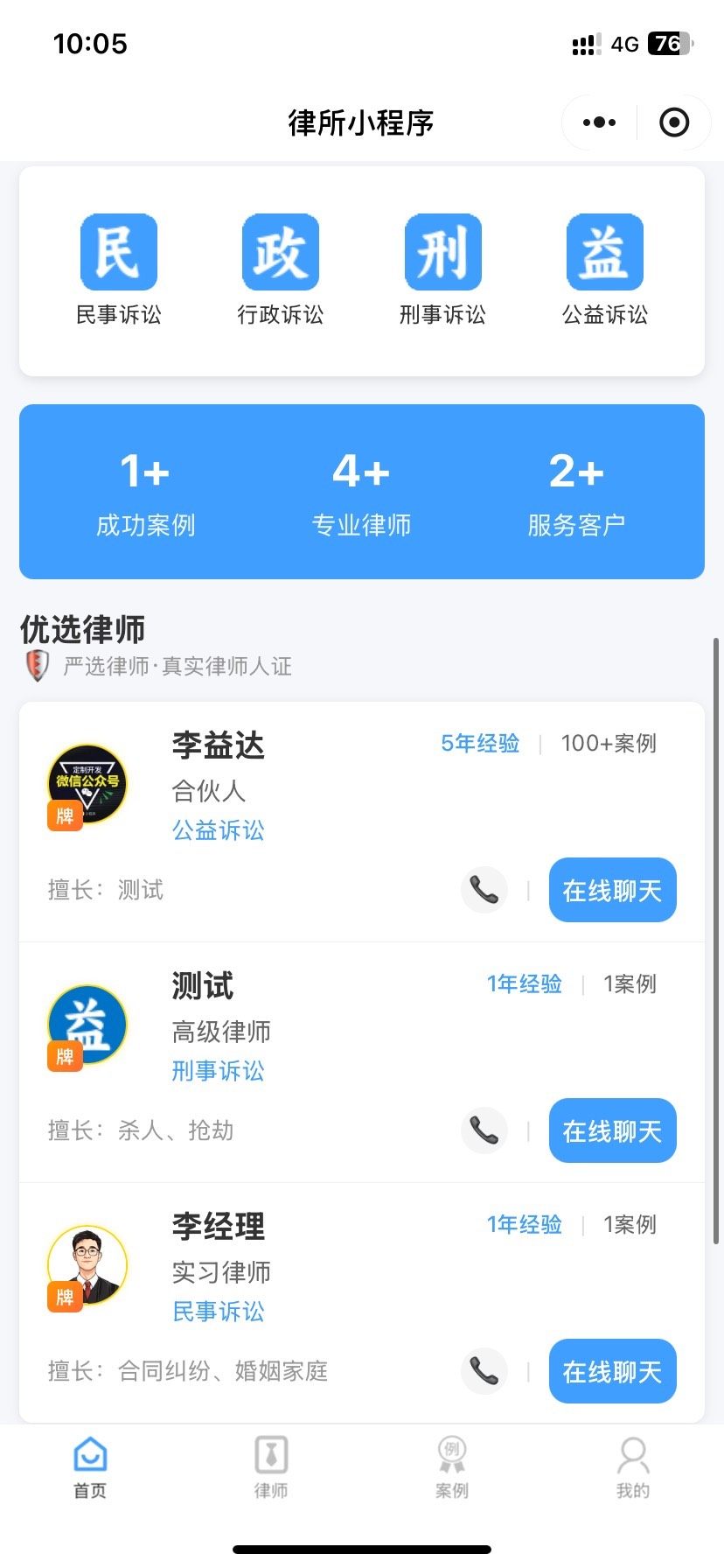Chat online with the 测试 lawyer
Image resolution: width=724 pixels, height=1568 pixels.
click(612, 1130)
